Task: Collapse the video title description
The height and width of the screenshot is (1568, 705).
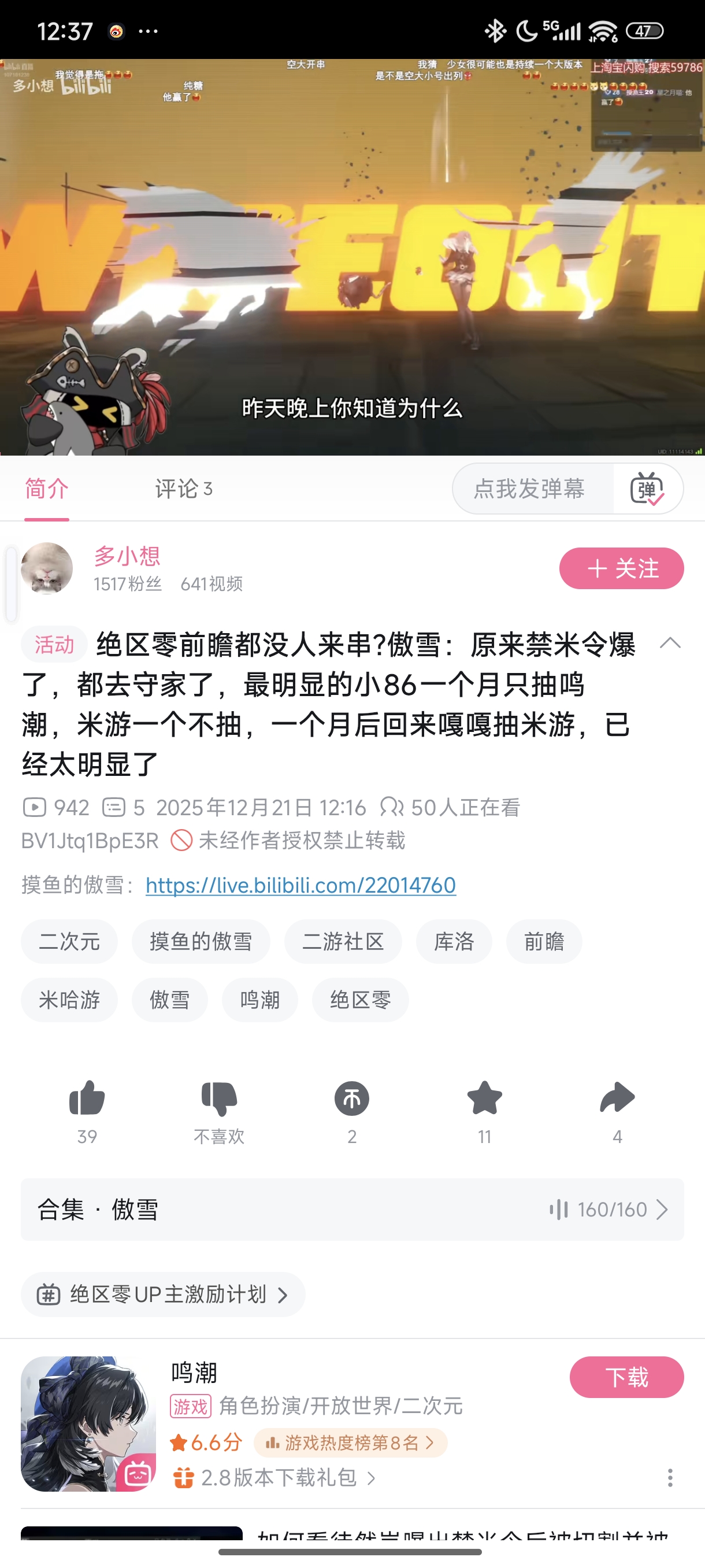Action: (x=670, y=644)
